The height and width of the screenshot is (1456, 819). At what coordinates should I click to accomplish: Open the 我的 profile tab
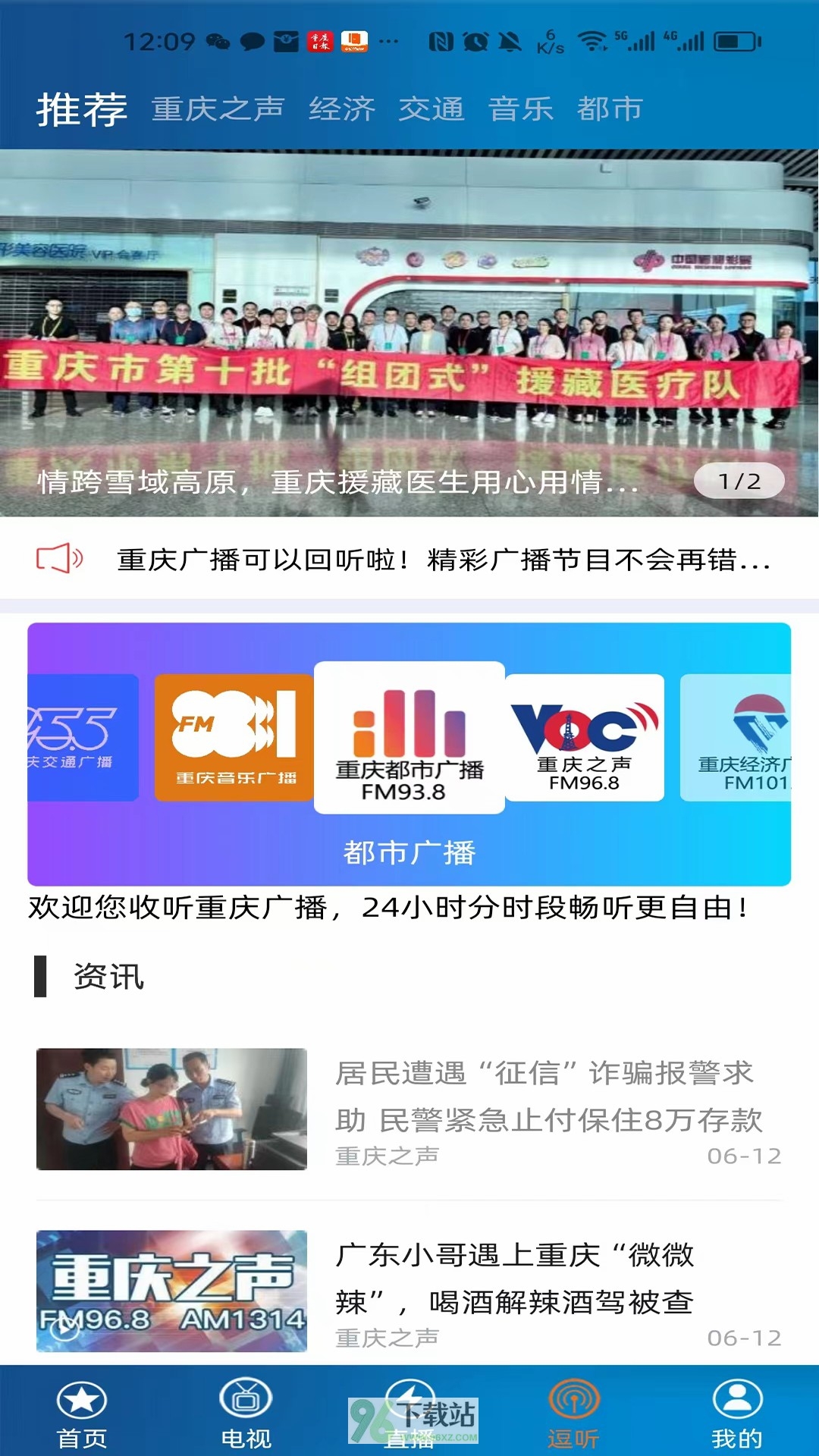click(x=737, y=1414)
